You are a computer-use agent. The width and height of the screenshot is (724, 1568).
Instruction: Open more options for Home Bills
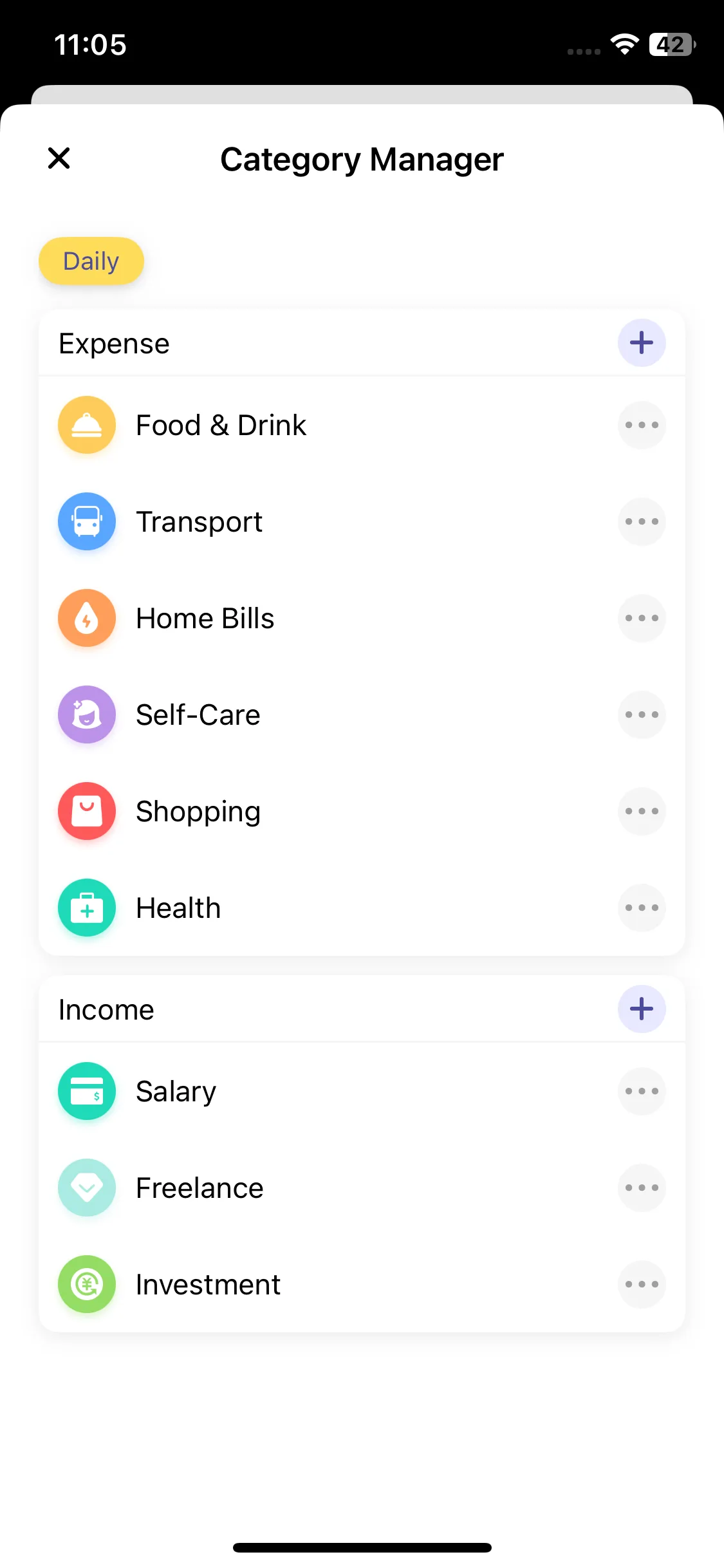point(642,619)
